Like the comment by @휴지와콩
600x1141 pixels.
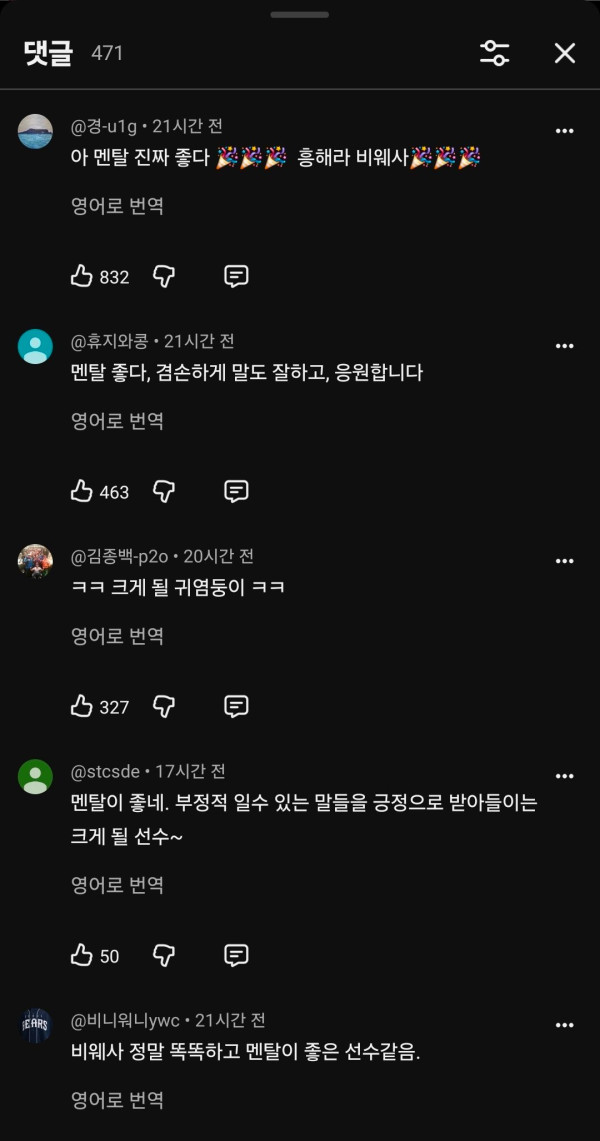81,491
